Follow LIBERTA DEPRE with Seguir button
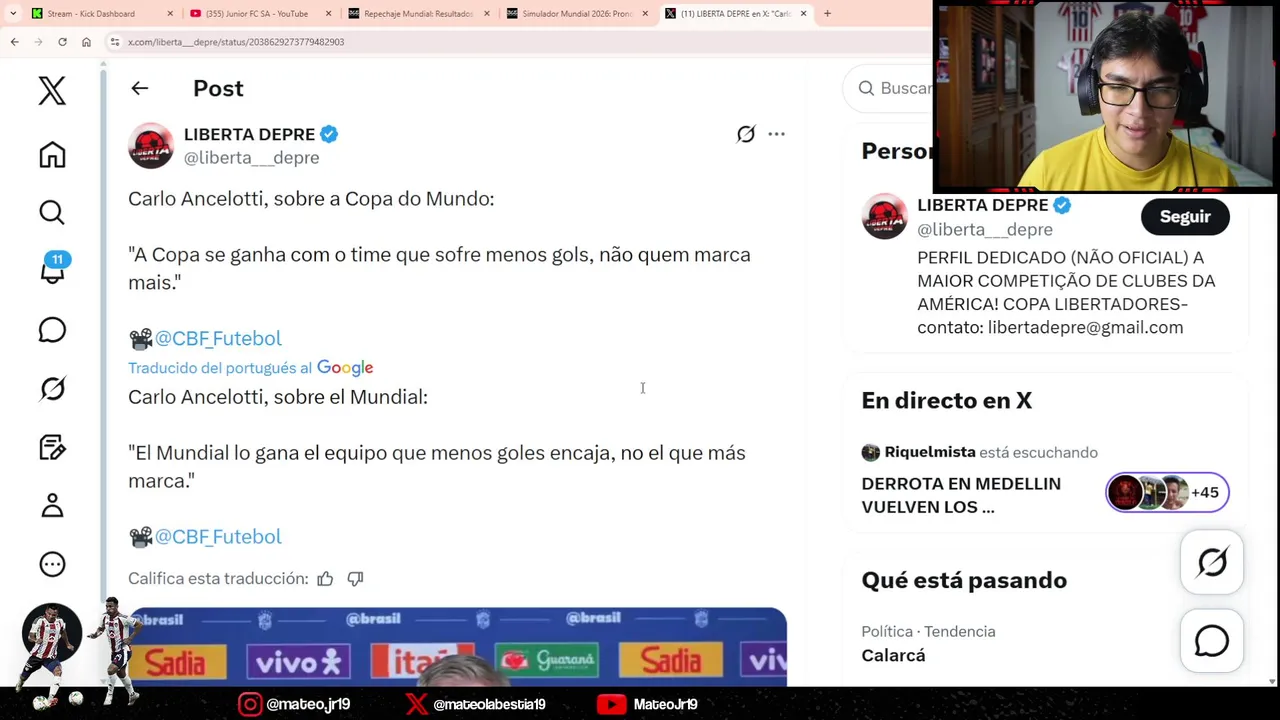Screen dimensions: 1280x720 point(1184,217)
